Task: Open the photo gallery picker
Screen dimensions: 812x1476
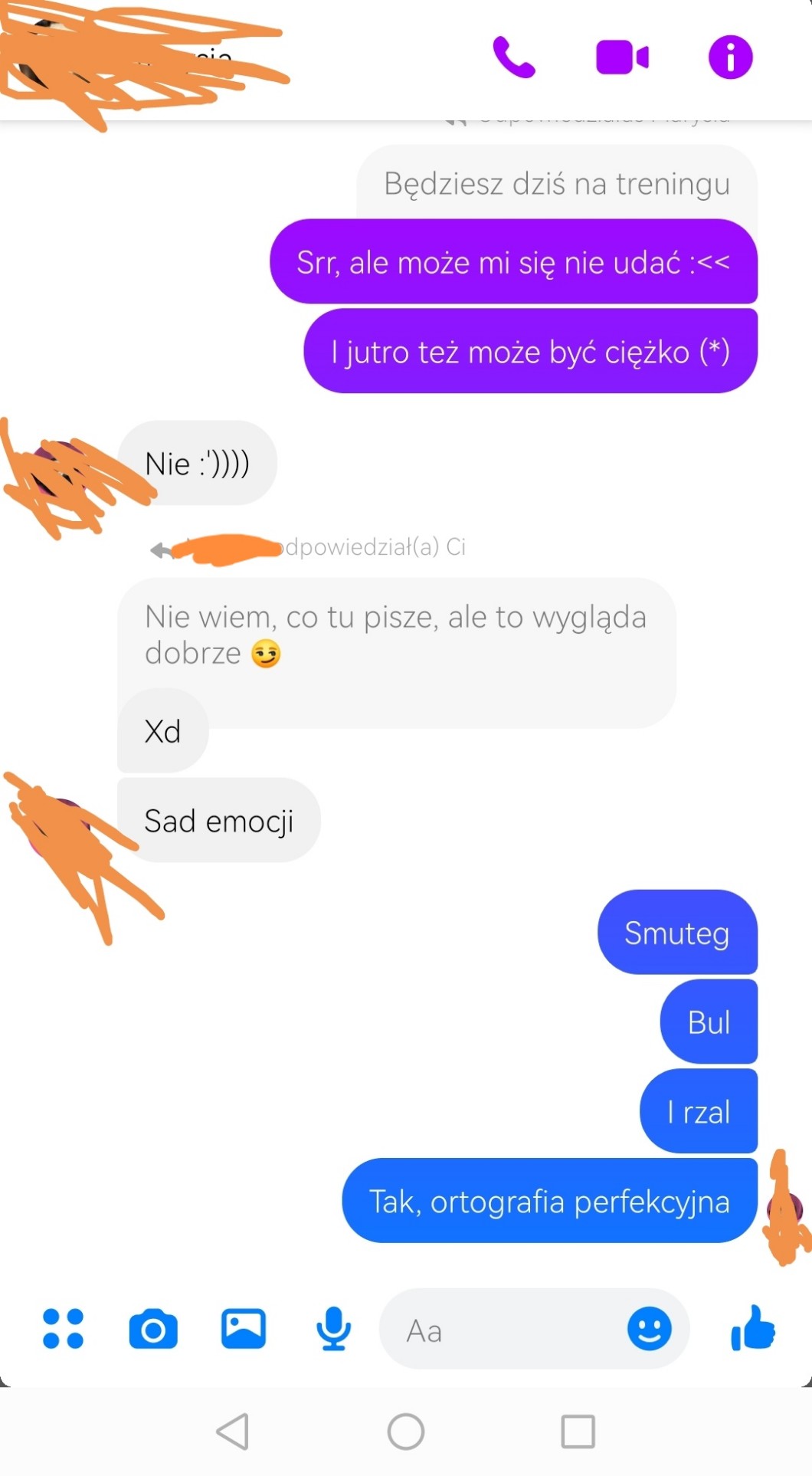Action: (x=244, y=1328)
